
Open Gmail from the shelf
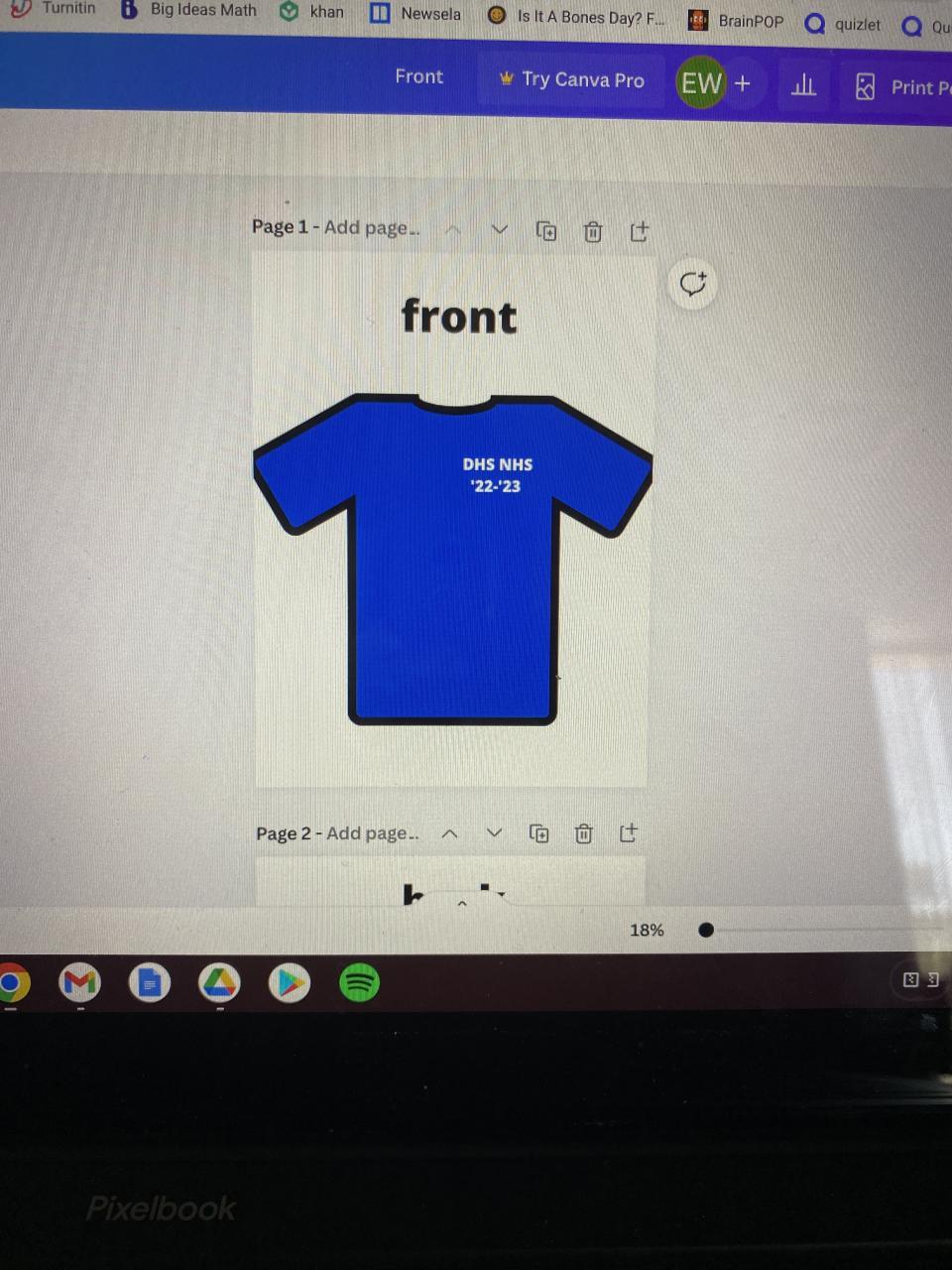click(80, 982)
